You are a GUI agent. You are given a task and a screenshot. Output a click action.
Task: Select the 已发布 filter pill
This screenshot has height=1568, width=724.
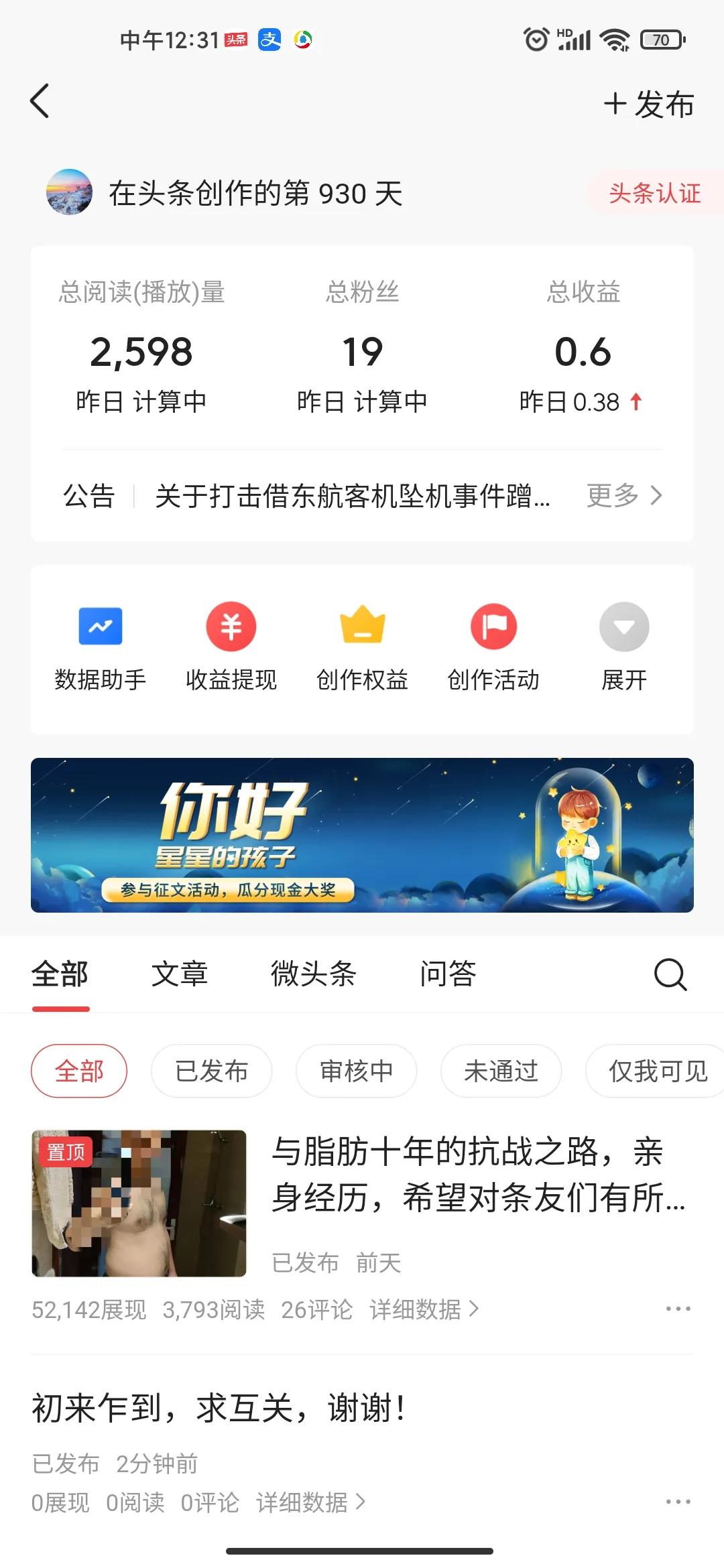tap(211, 1071)
